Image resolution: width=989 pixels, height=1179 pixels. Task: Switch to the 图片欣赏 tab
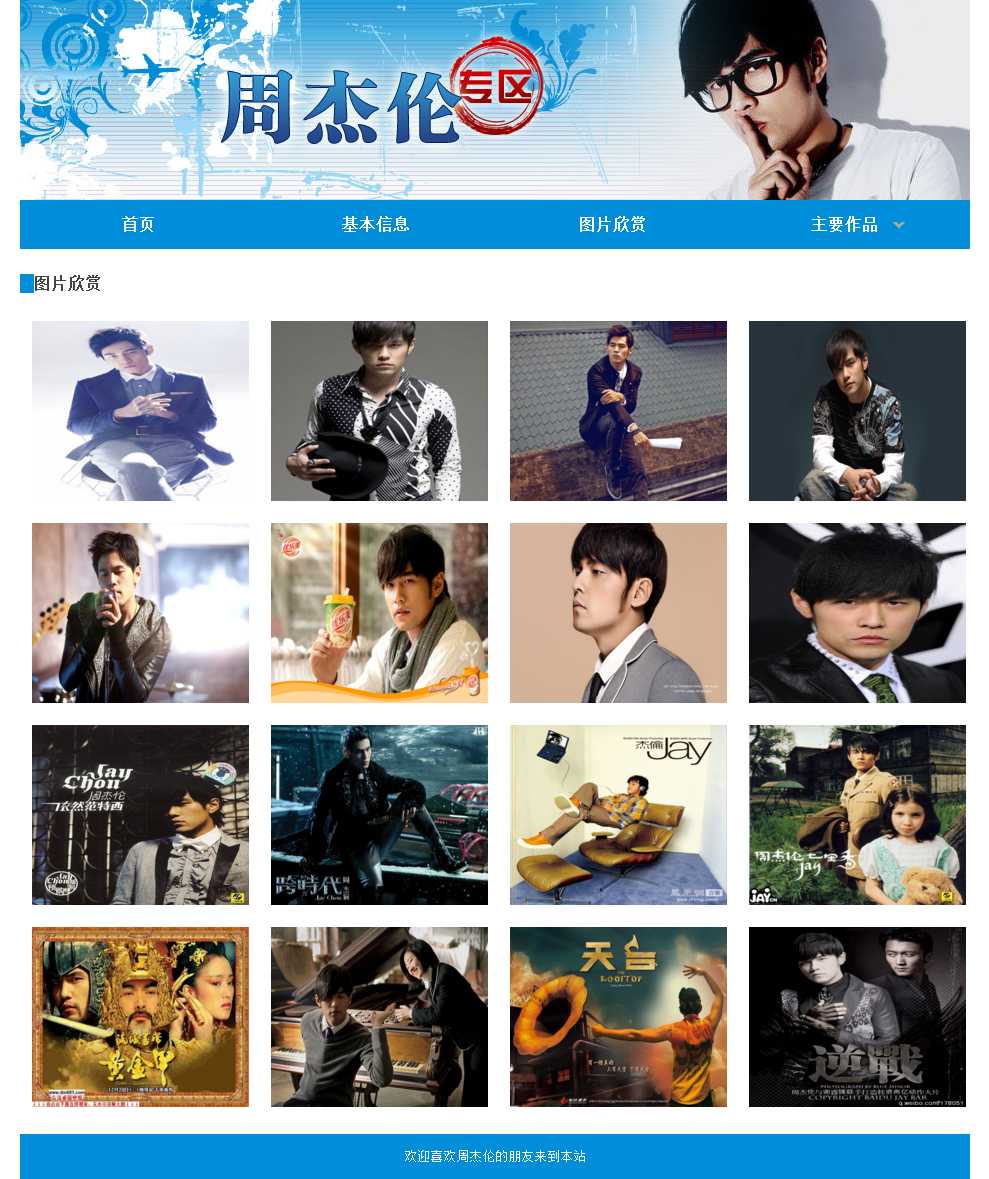(612, 224)
